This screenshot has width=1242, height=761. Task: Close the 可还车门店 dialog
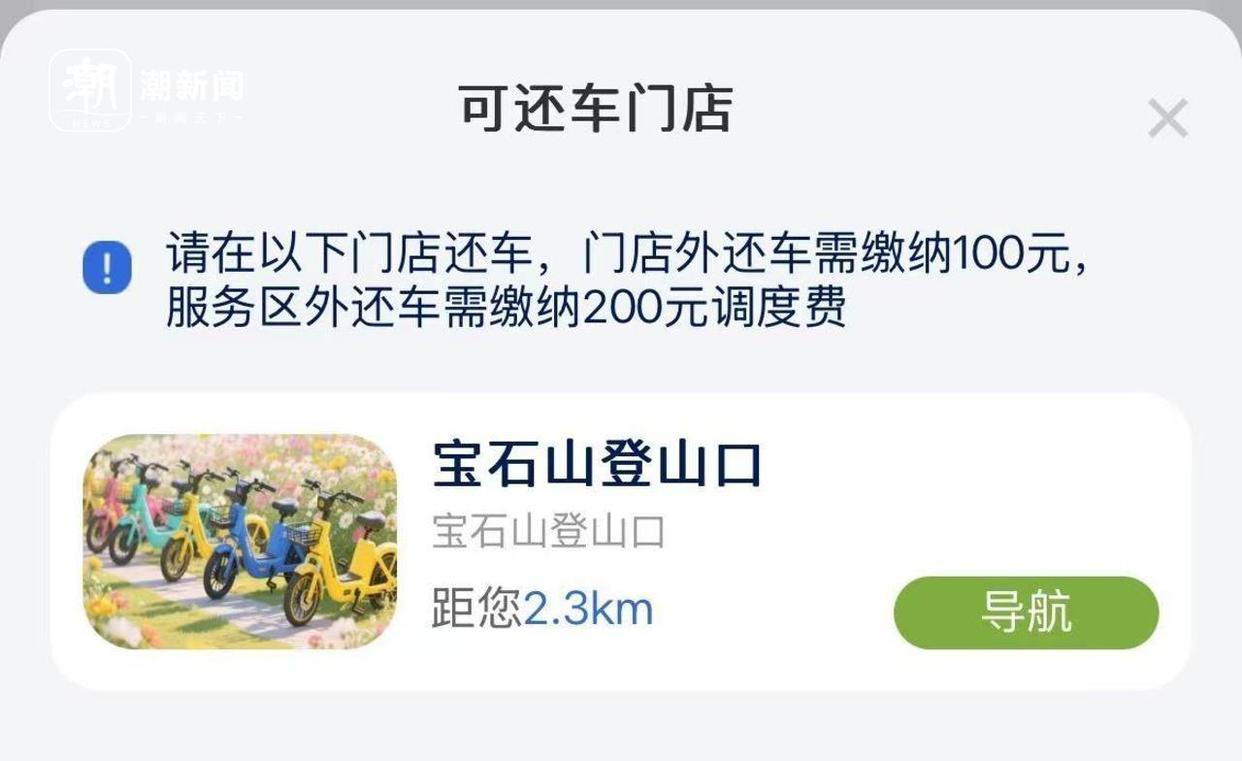[1167, 118]
